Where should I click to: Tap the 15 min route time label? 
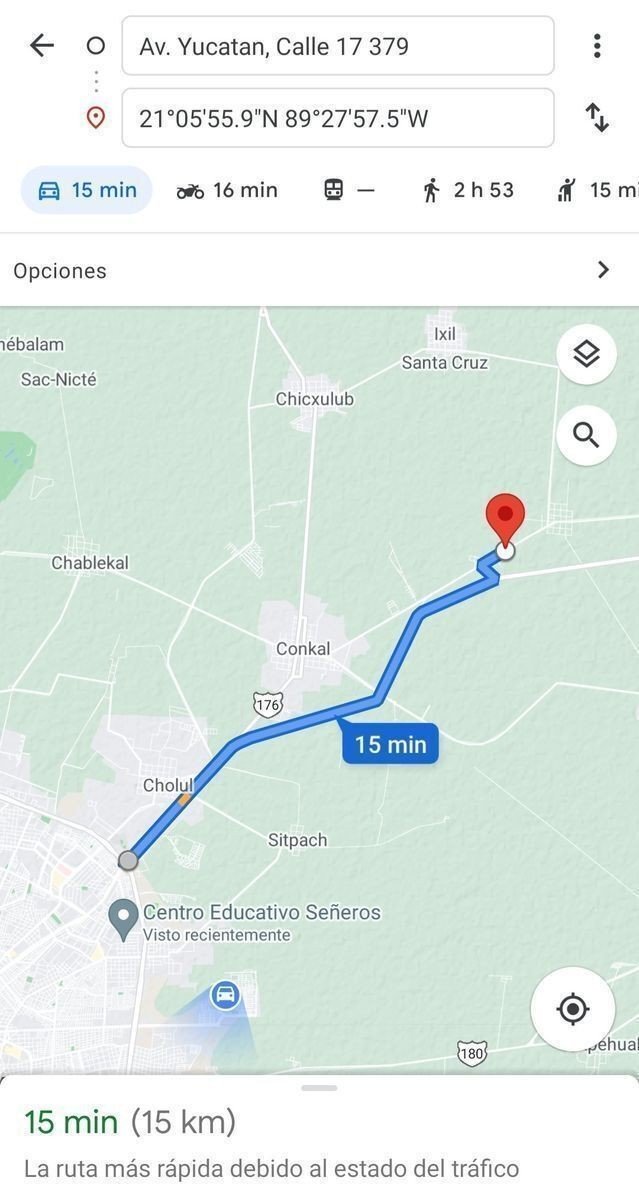(x=390, y=744)
